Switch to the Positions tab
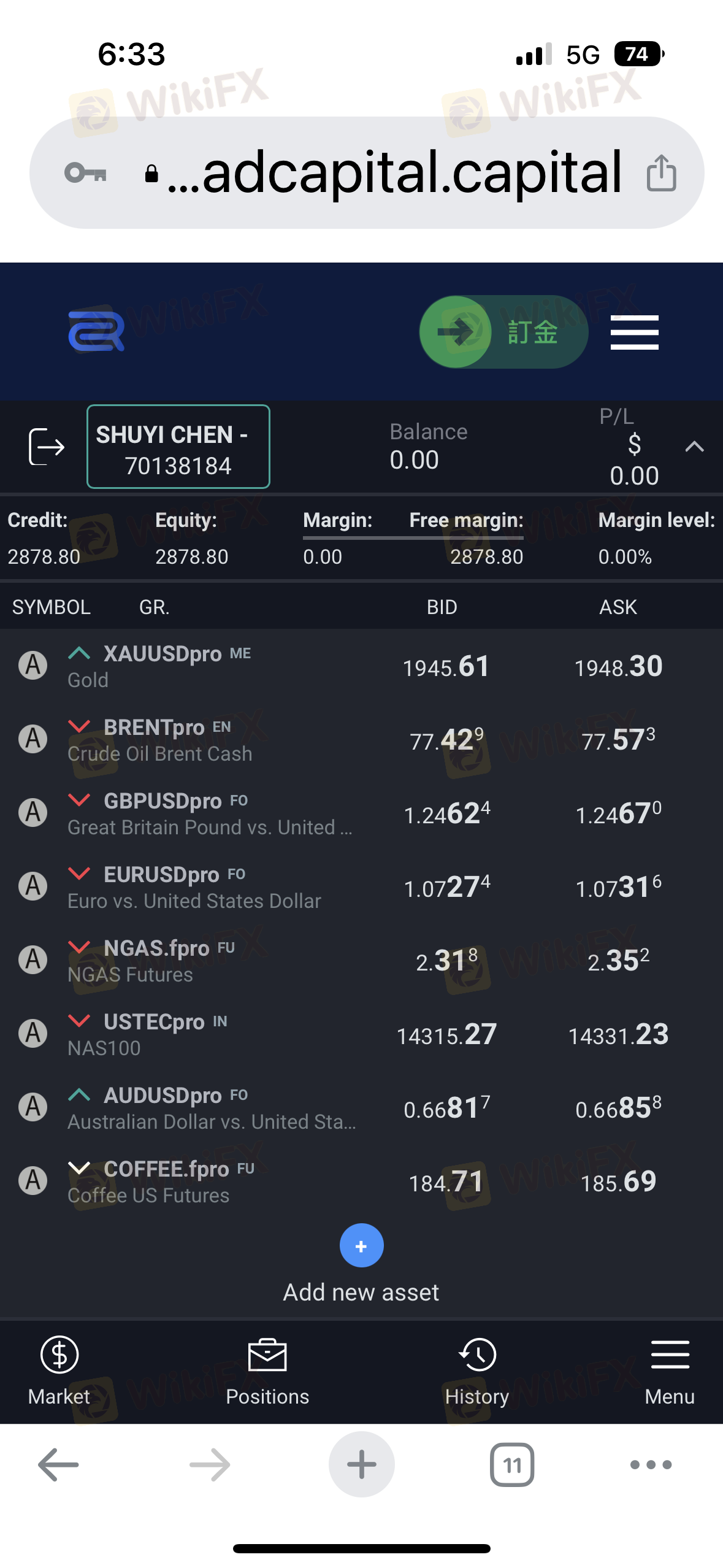 tap(267, 1371)
